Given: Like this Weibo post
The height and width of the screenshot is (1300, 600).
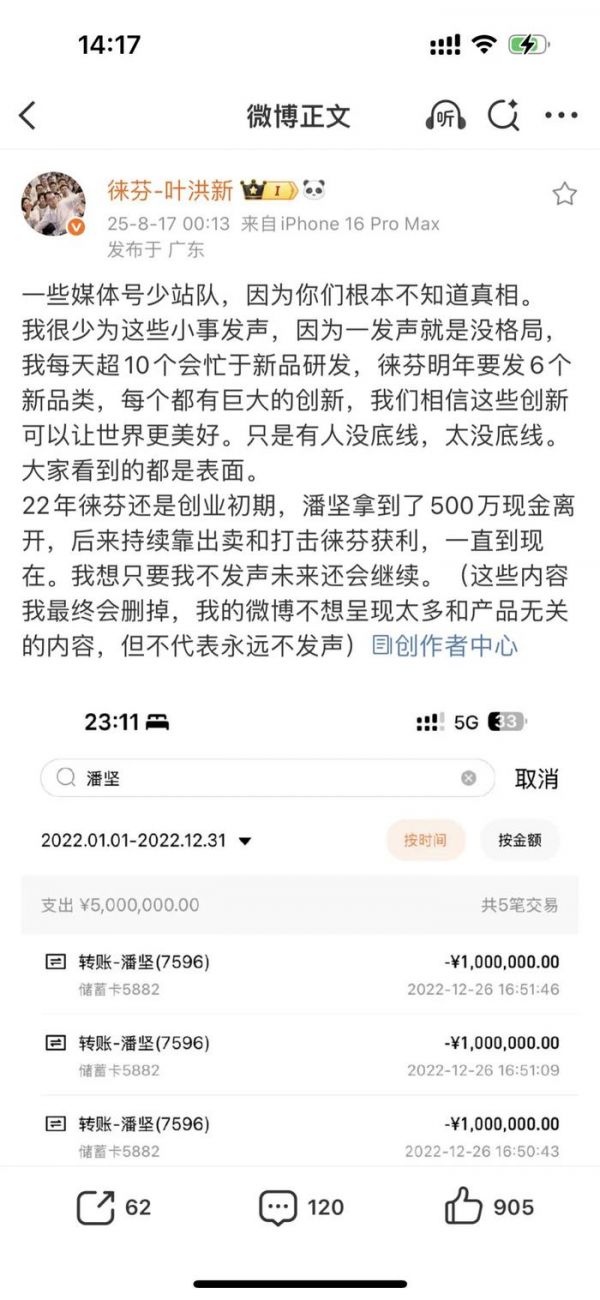Looking at the screenshot, I should pyautogui.click(x=488, y=1207).
